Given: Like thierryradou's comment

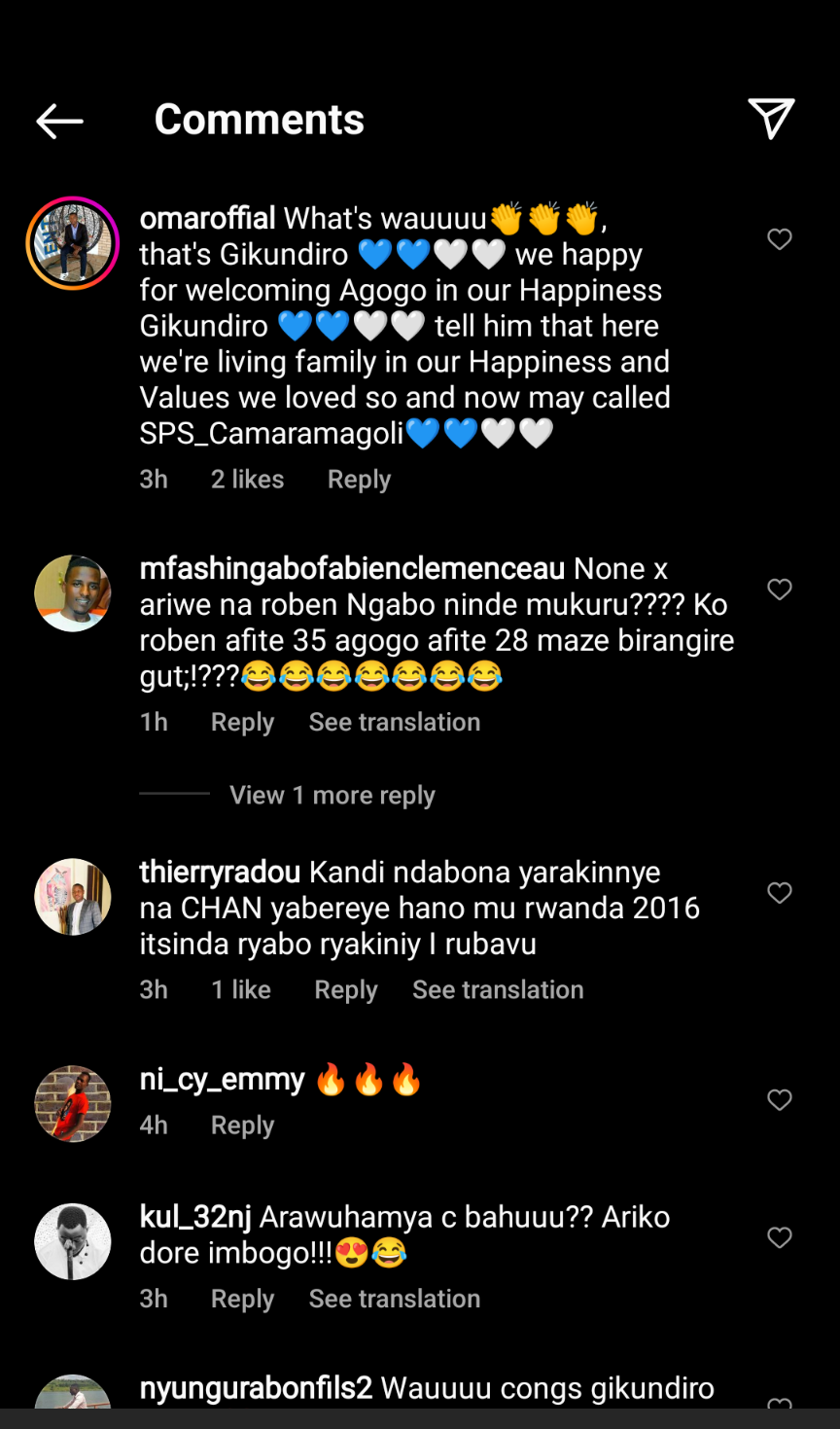Looking at the screenshot, I should tap(779, 893).
